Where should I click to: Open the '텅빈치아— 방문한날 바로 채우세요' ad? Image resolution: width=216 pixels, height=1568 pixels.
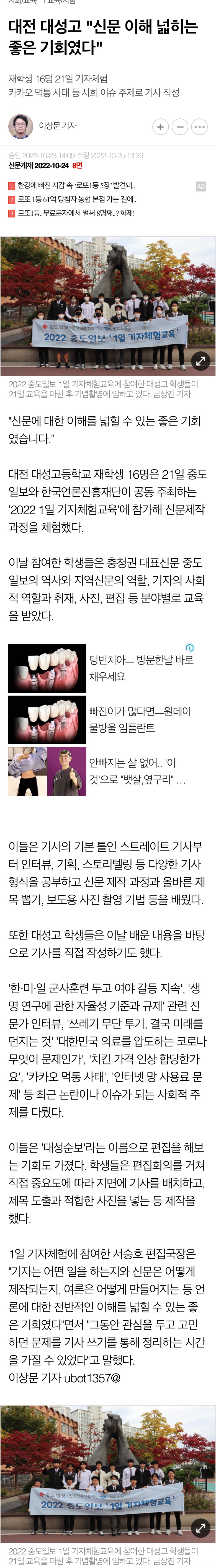[x=141, y=667]
